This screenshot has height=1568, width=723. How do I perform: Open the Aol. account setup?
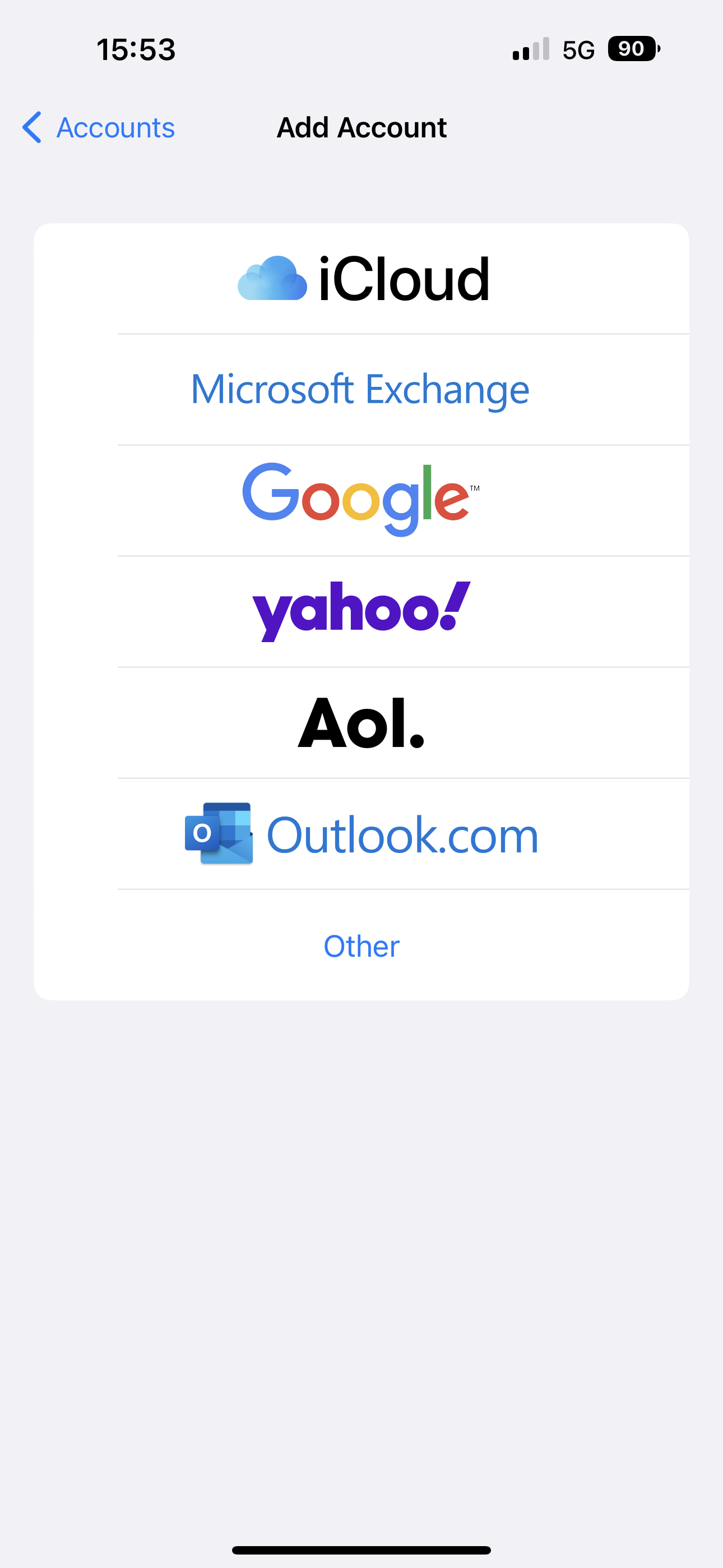click(361, 722)
